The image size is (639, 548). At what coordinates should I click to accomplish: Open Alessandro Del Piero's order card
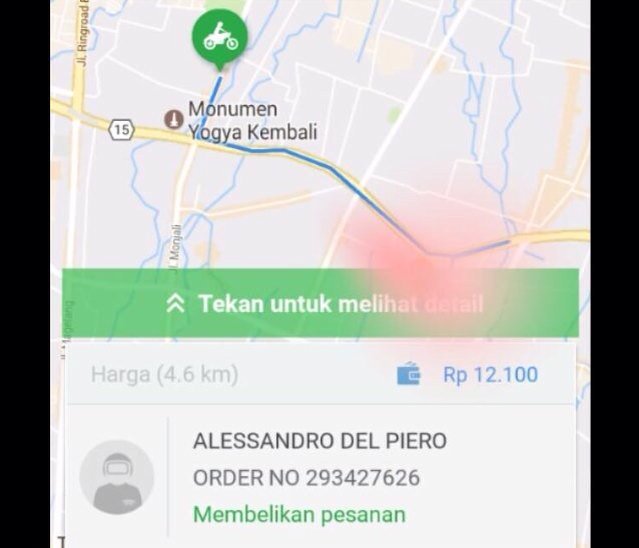coord(320,477)
